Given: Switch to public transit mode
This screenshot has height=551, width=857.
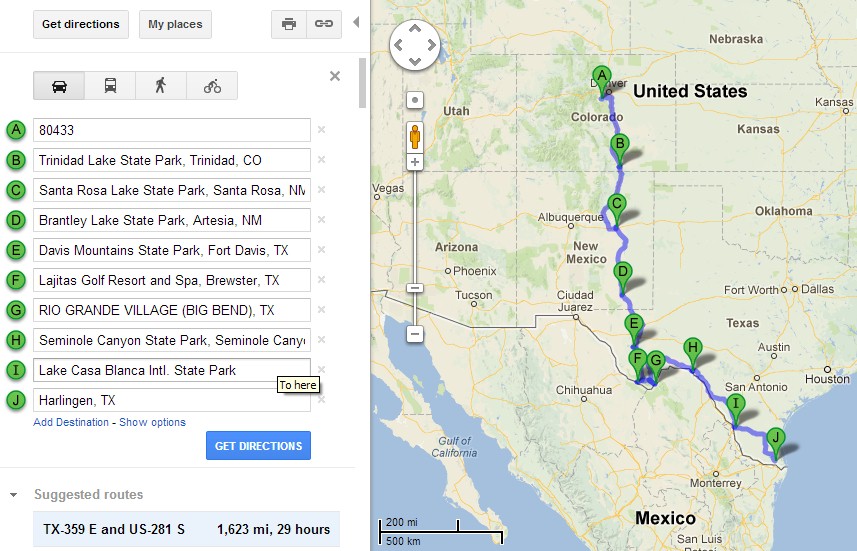Looking at the screenshot, I should click(110, 85).
